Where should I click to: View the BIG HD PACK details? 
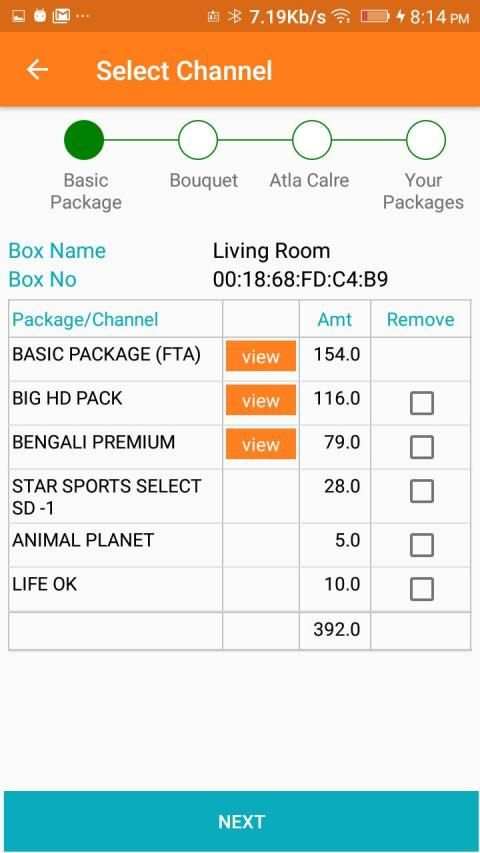[261, 400]
